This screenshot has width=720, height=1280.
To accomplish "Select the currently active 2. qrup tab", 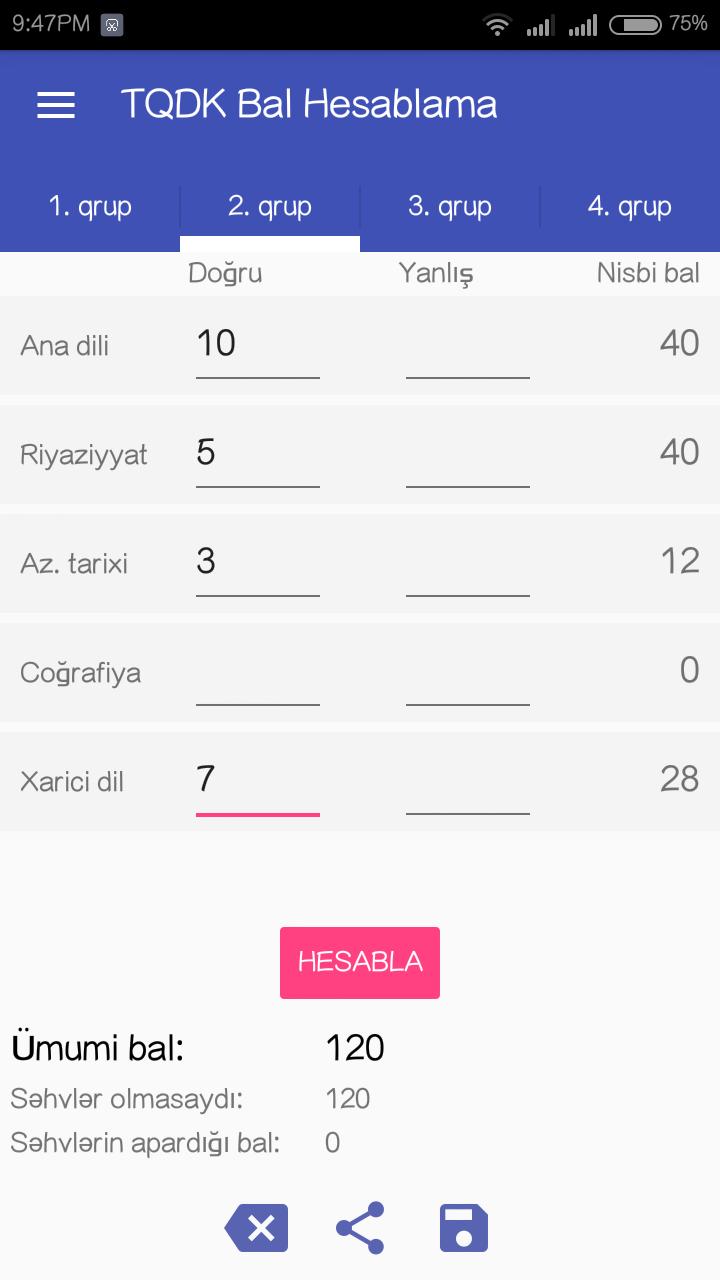I will [270, 207].
